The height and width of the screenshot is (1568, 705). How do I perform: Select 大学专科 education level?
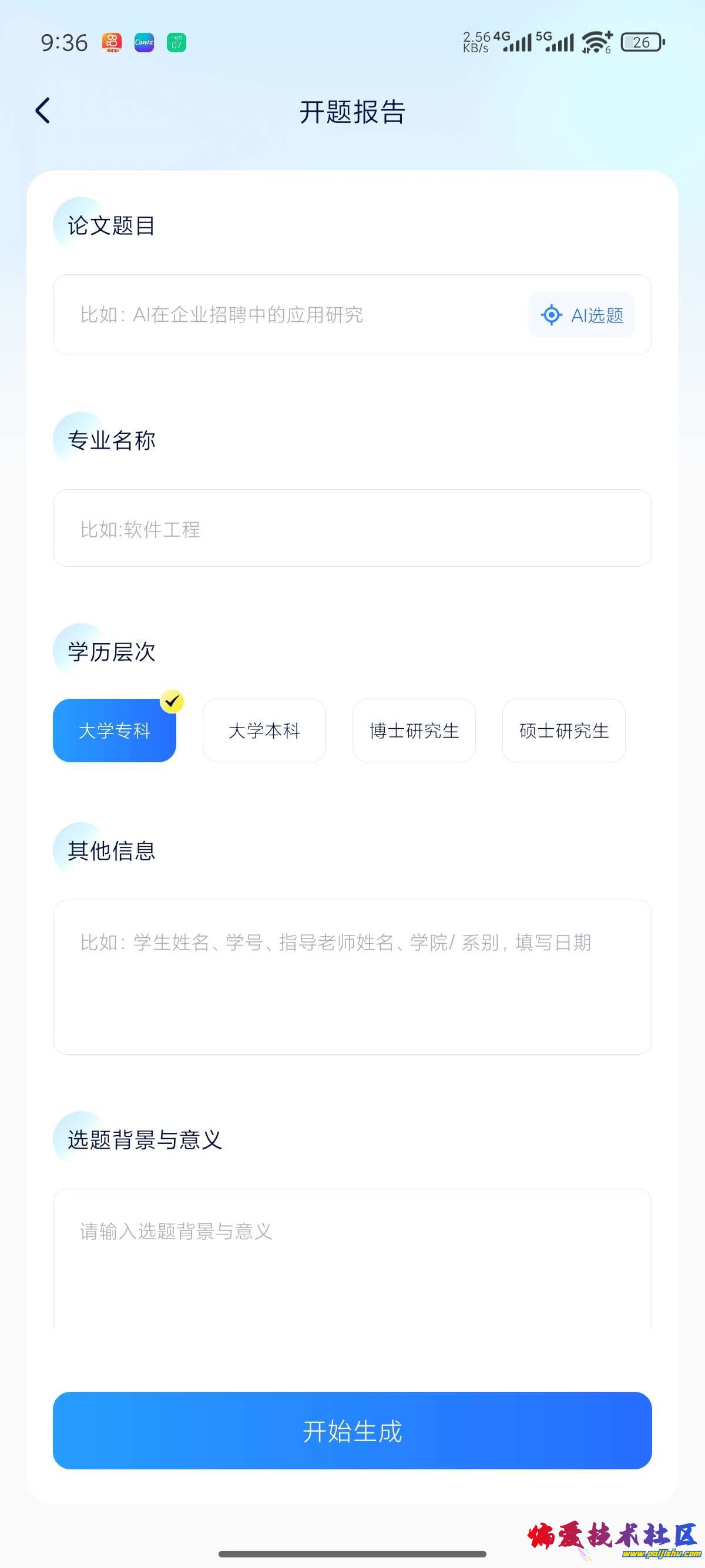[115, 731]
